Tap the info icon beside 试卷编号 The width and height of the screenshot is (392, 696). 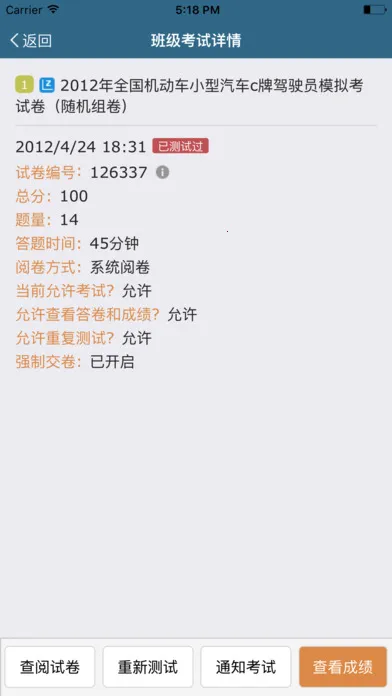(162, 172)
